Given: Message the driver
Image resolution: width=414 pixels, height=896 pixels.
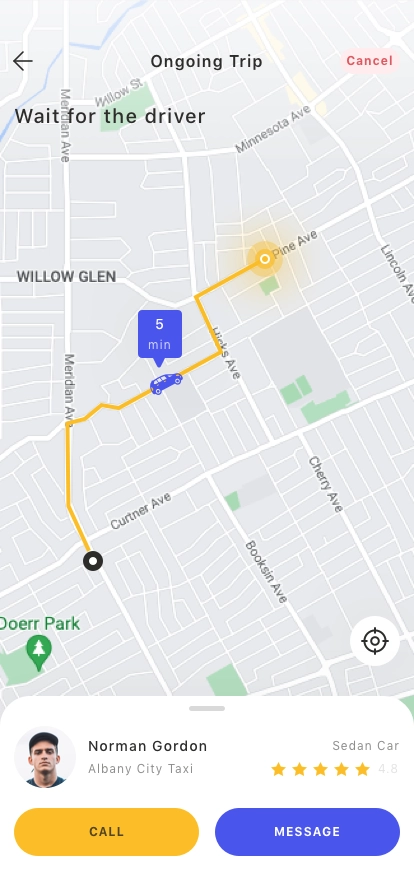Looking at the screenshot, I should pos(307,831).
